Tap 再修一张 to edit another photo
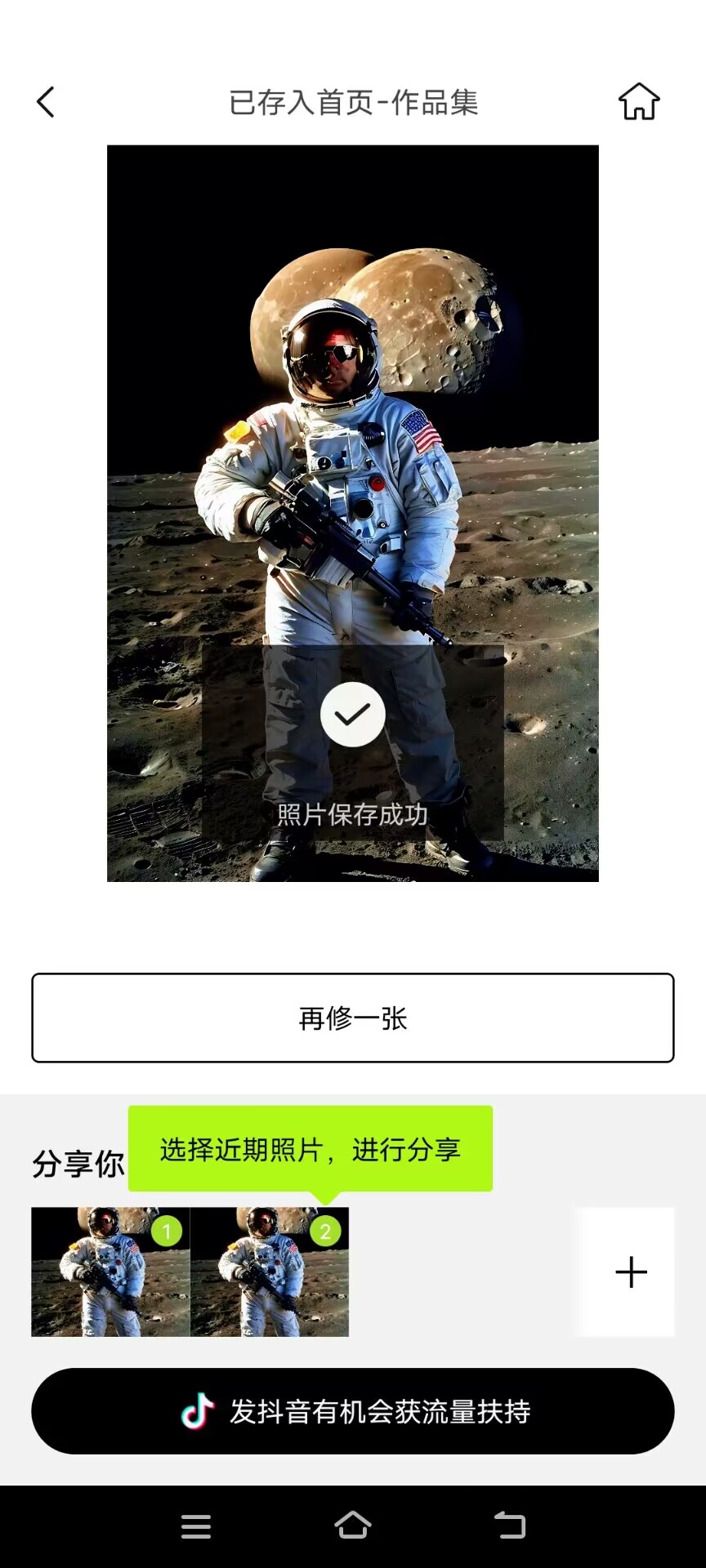 pyautogui.click(x=353, y=1018)
